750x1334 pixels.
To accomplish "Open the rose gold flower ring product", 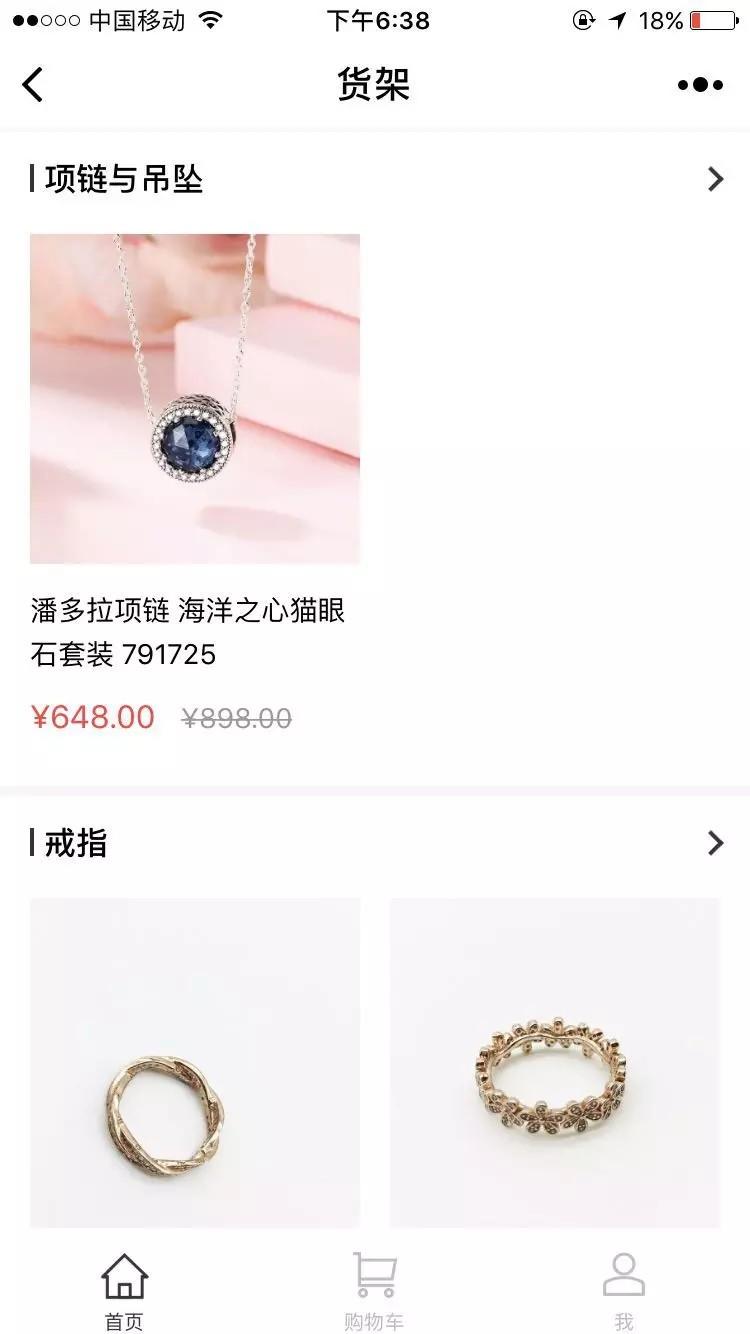I will point(555,1062).
